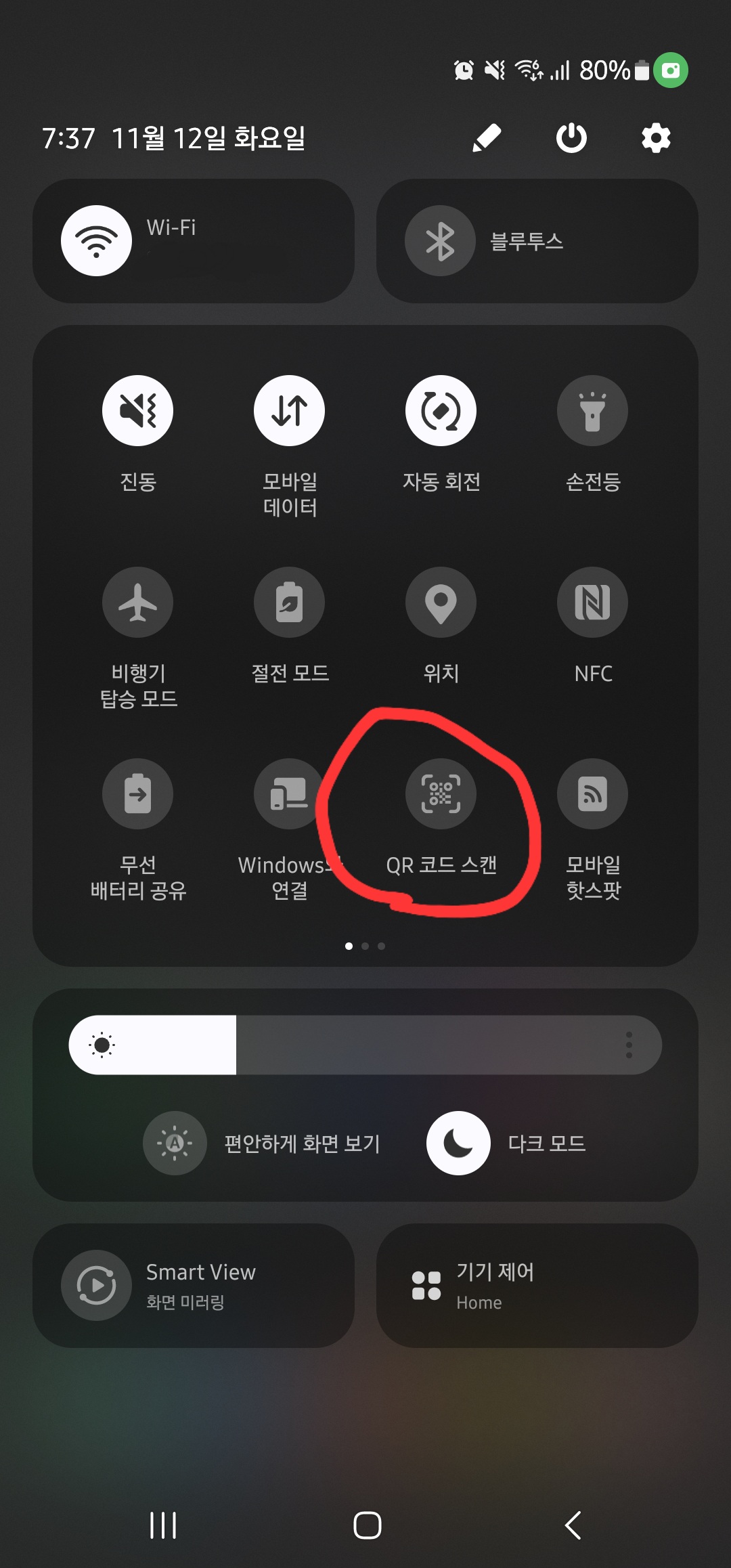Open Windows와 연결
731x1568 pixels.
(290, 794)
